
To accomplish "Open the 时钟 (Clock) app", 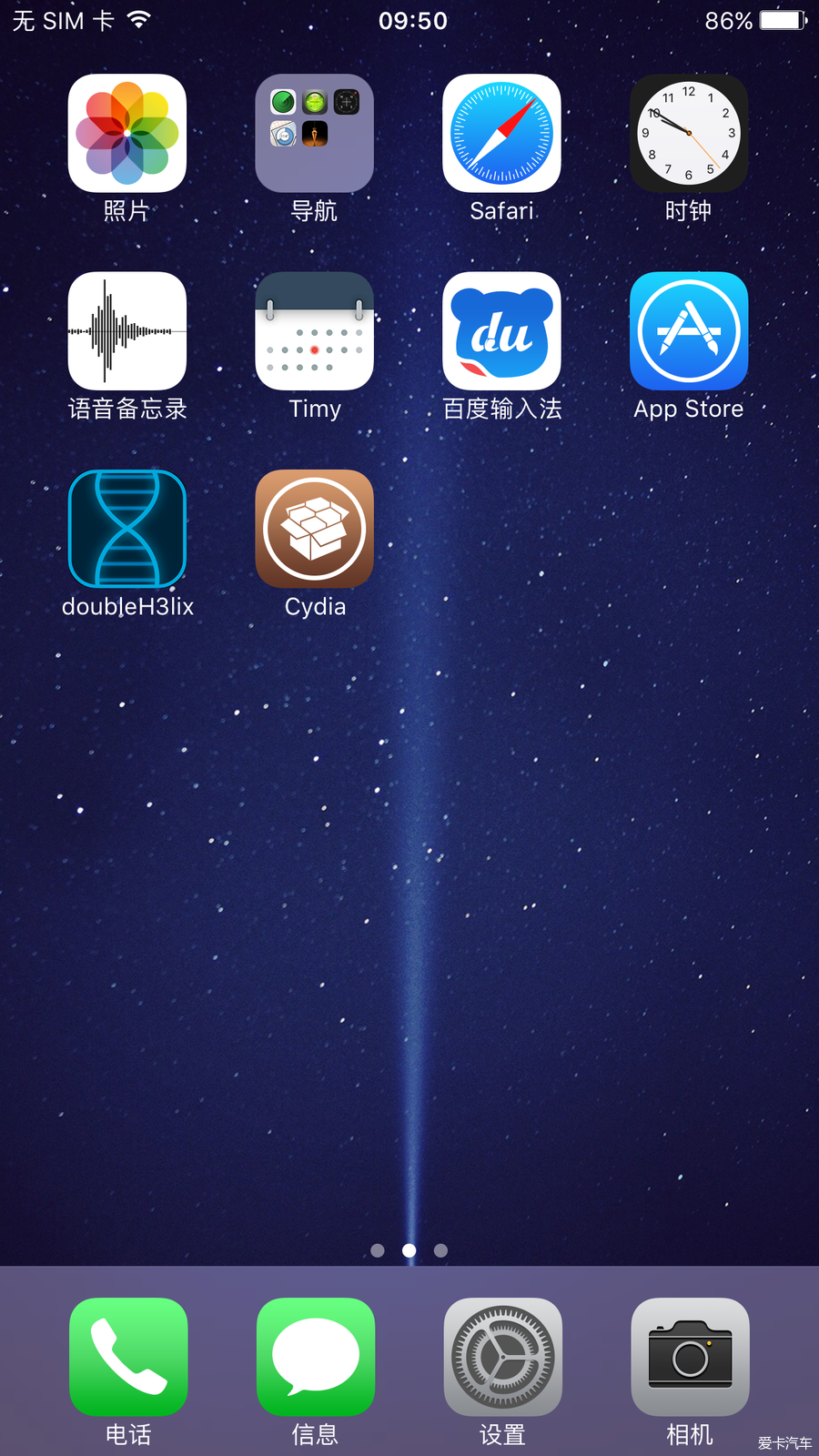I will 689,134.
